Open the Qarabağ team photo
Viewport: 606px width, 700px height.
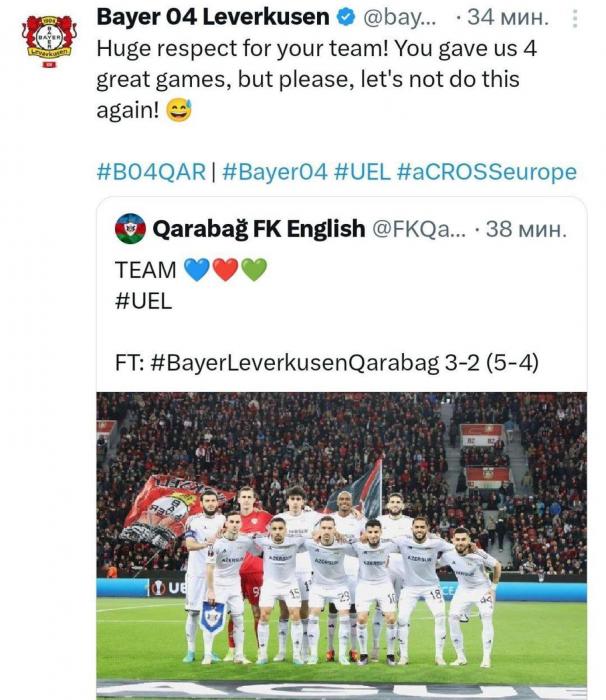341,540
